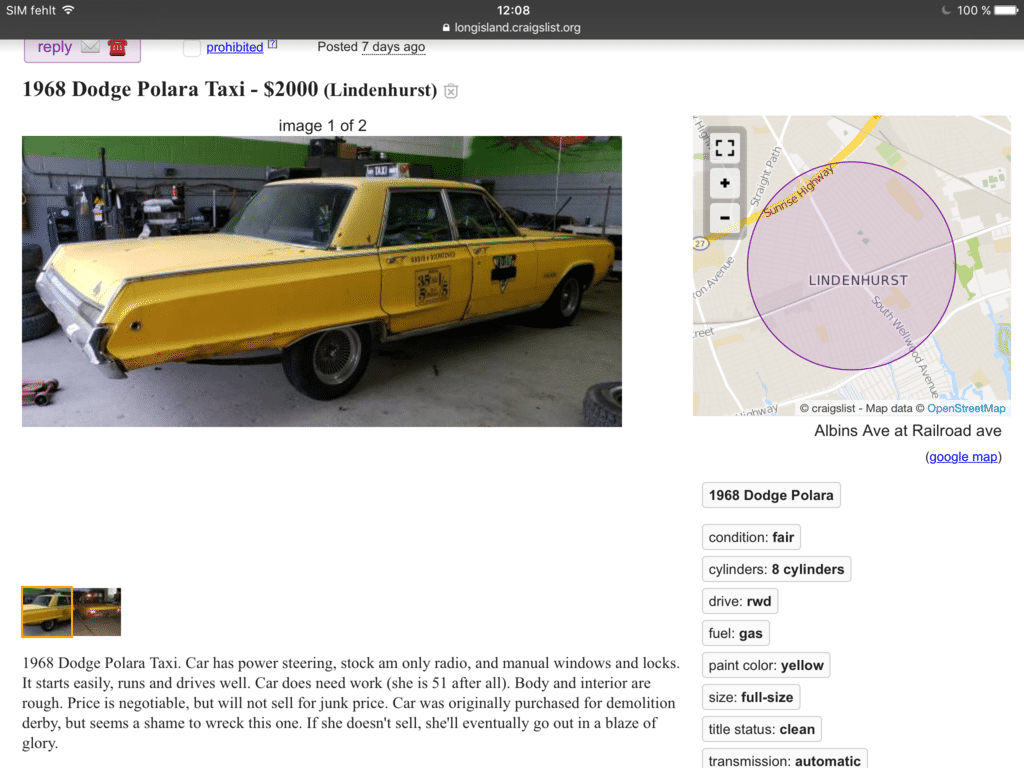Viewport: 1024px width, 768px height.
Task: Open the google map link
Action: [963, 456]
